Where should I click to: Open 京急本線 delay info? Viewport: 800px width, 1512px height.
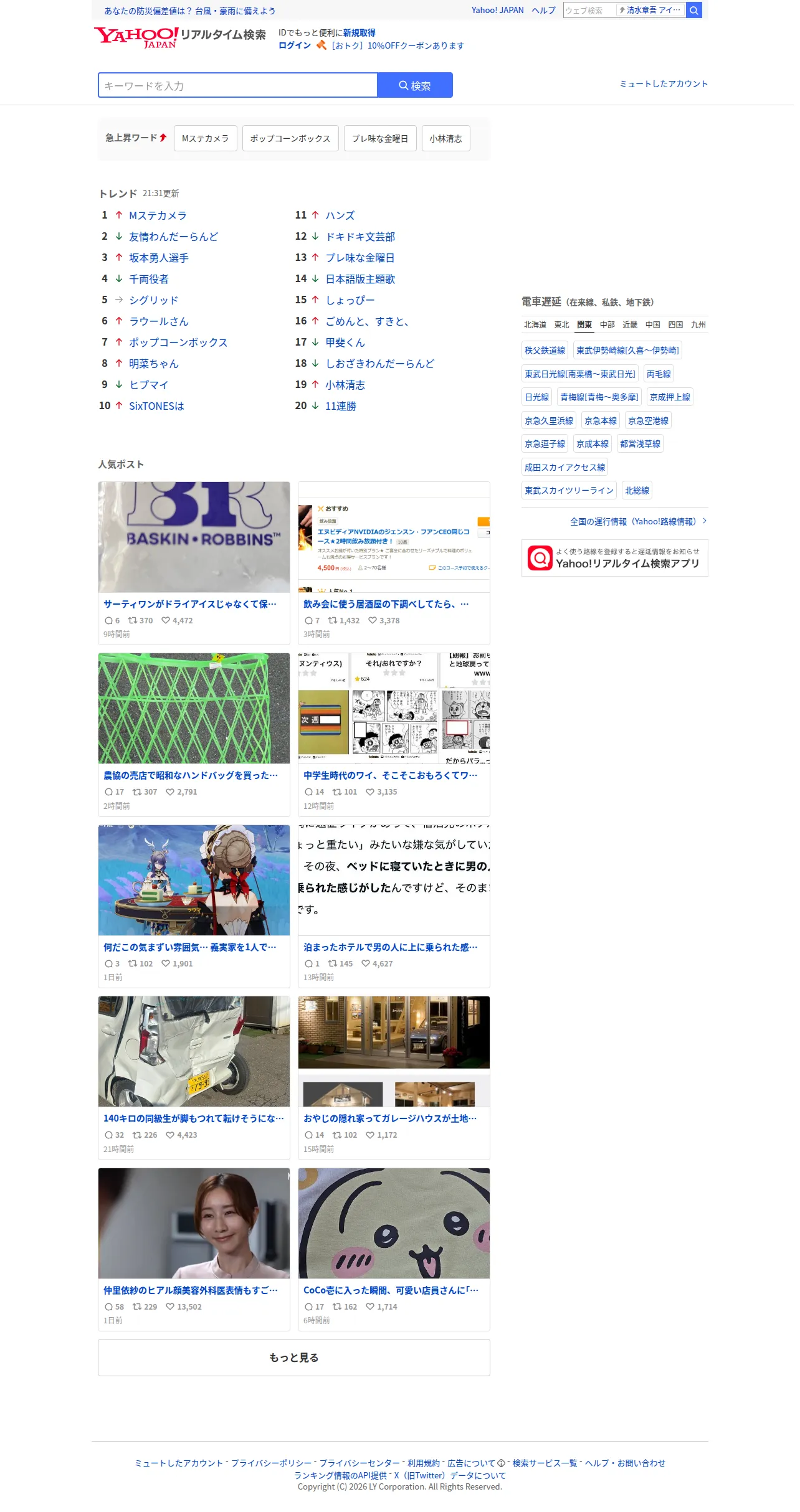tap(601, 421)
